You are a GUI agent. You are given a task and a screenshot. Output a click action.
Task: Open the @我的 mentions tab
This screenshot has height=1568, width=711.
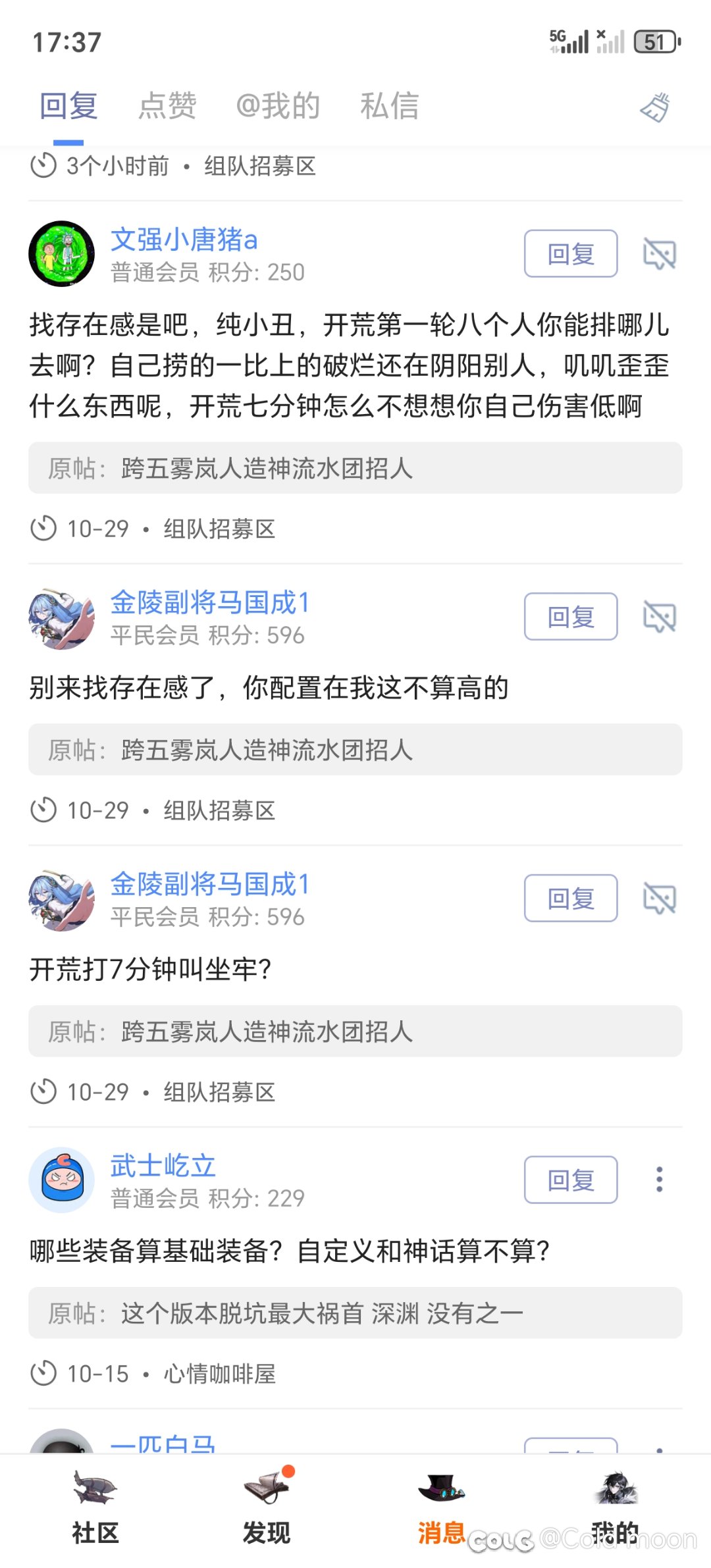tap(278, 106)
